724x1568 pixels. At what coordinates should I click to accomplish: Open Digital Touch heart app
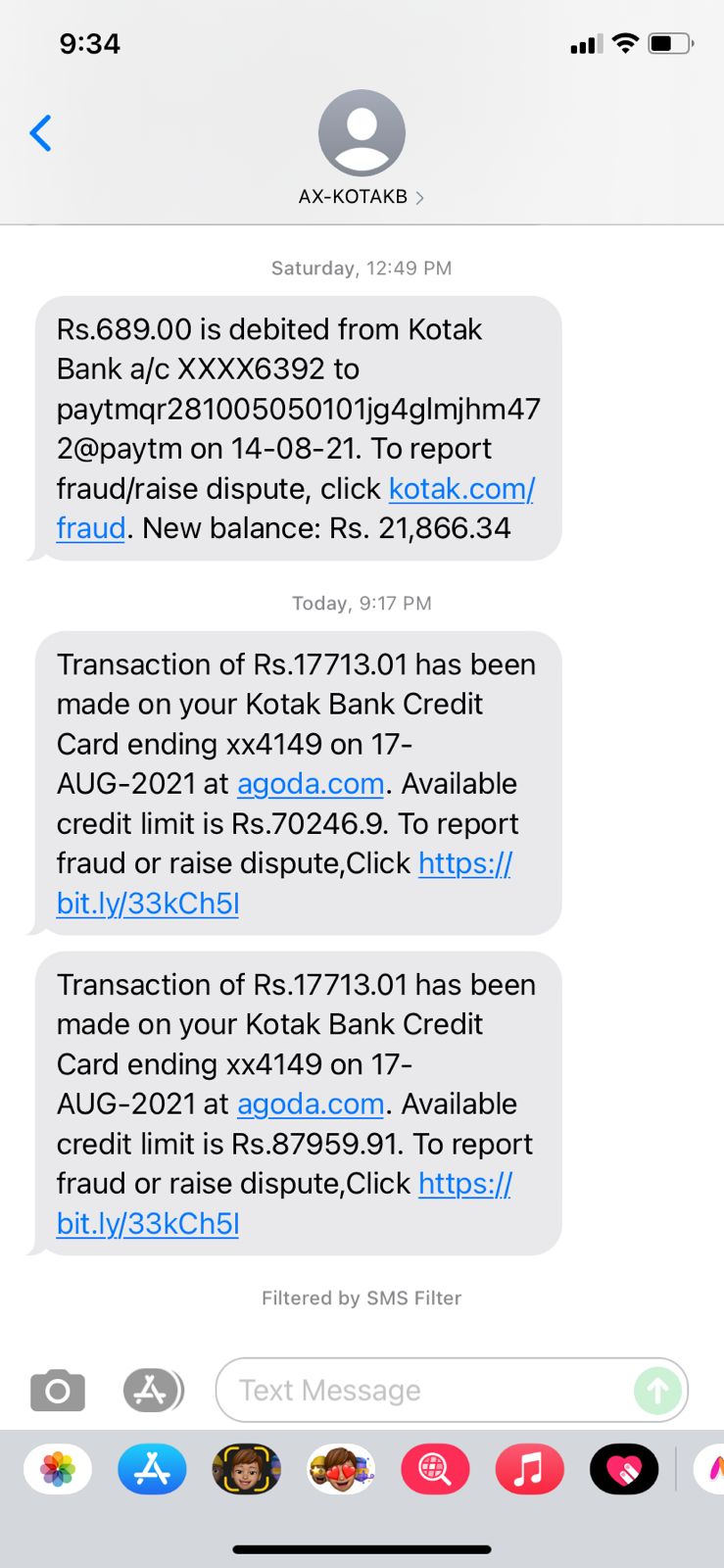click(x=624, y=1469)
